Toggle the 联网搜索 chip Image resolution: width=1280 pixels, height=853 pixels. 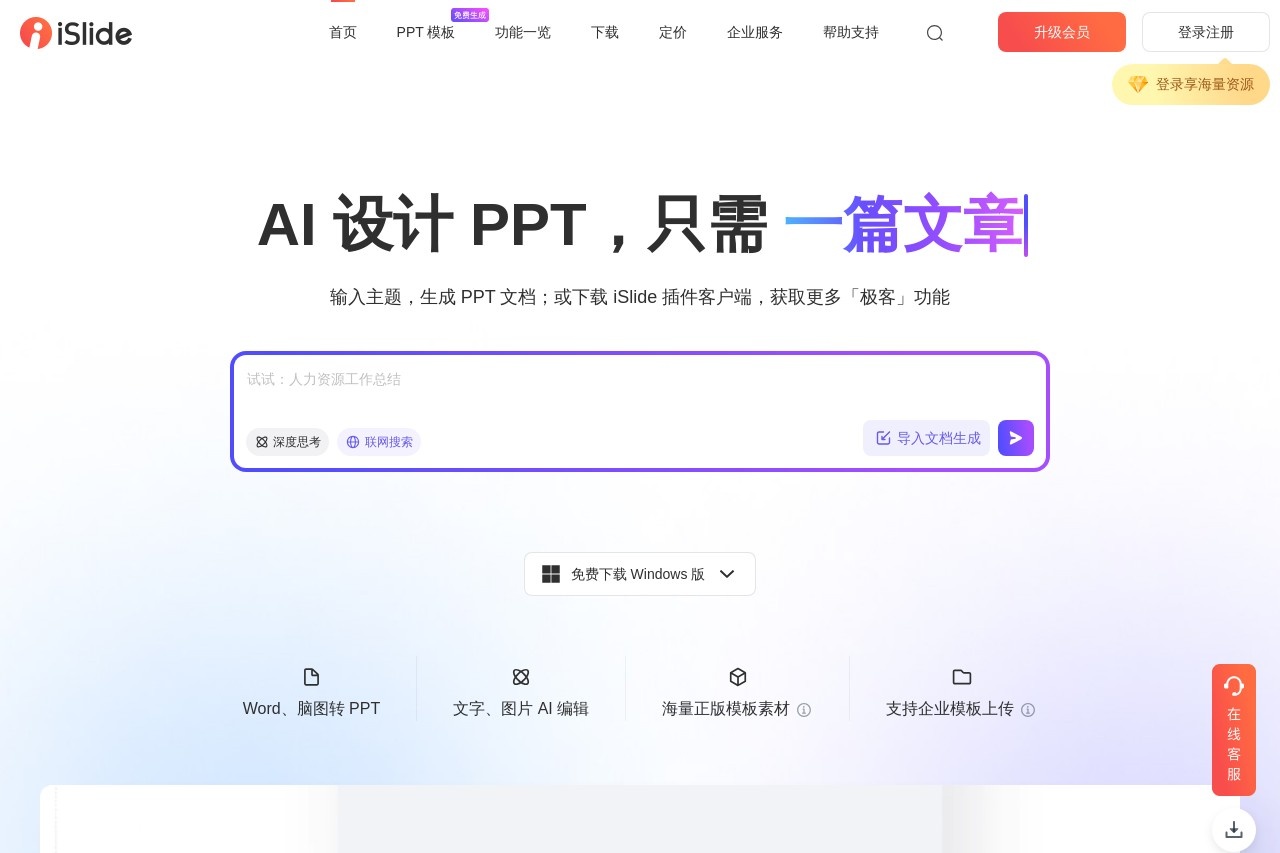[379, 442]
